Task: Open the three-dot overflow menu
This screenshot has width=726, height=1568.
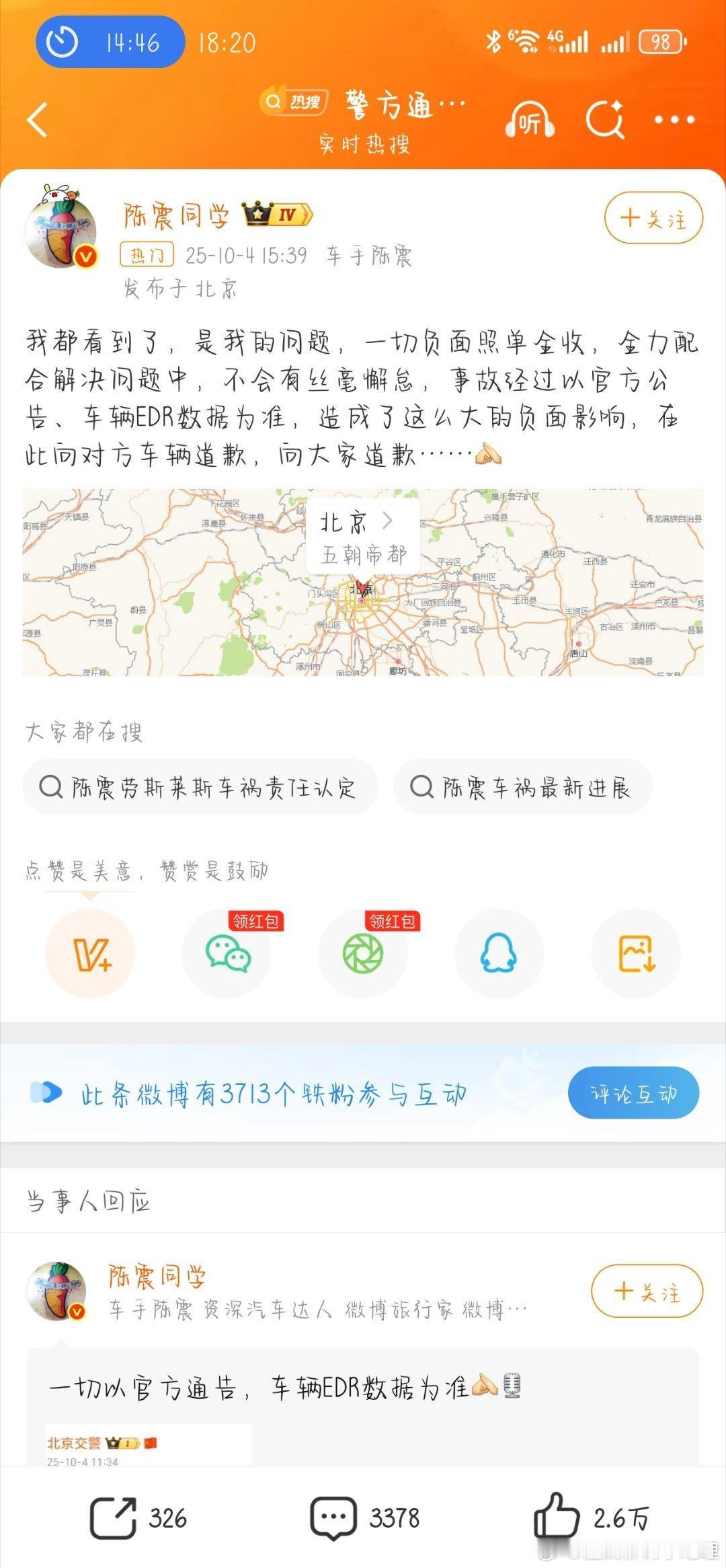Action: tap(674, 120)
